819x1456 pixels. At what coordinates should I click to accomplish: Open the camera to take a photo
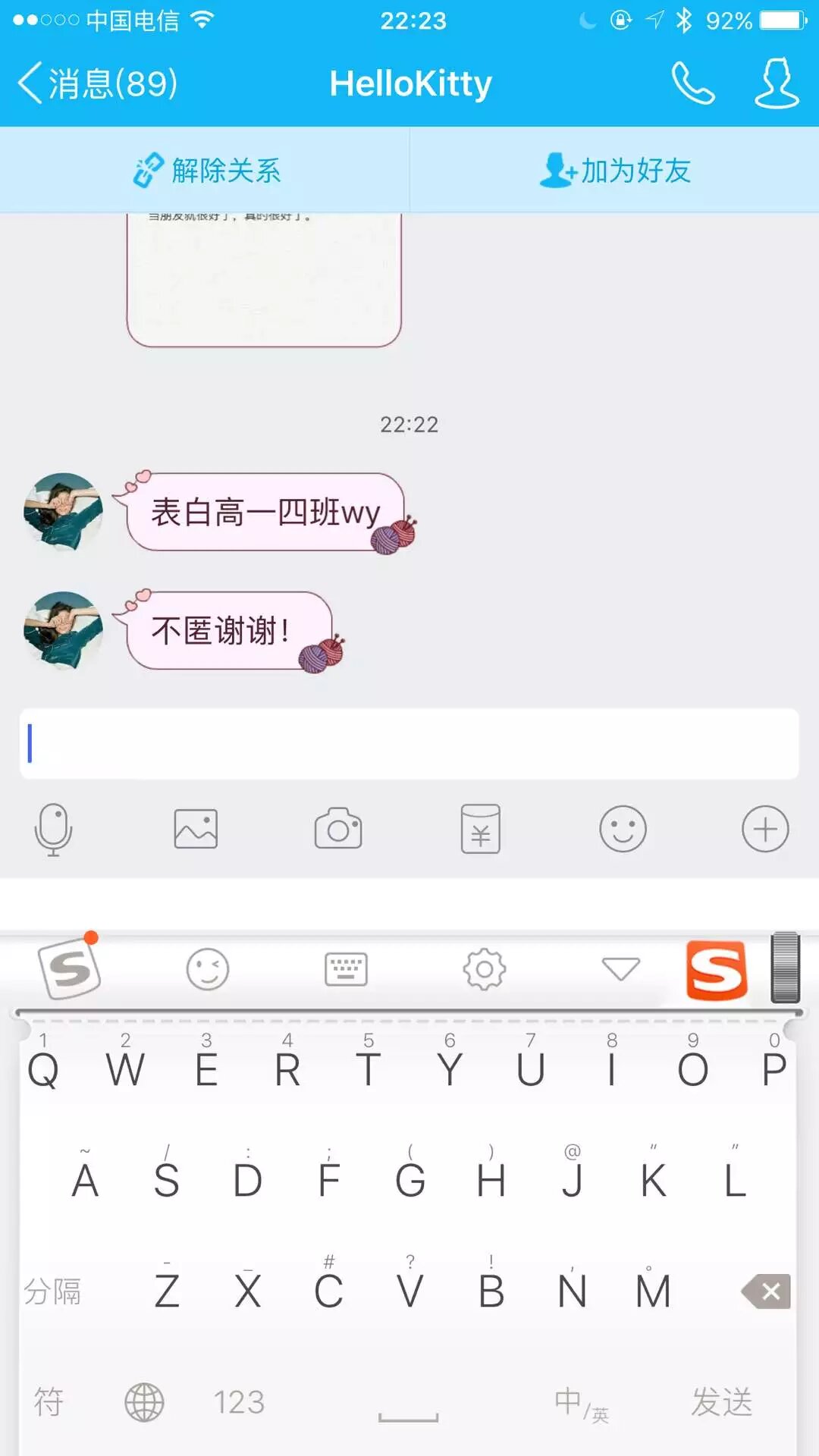pyautogui.click(x=338, y=829)
